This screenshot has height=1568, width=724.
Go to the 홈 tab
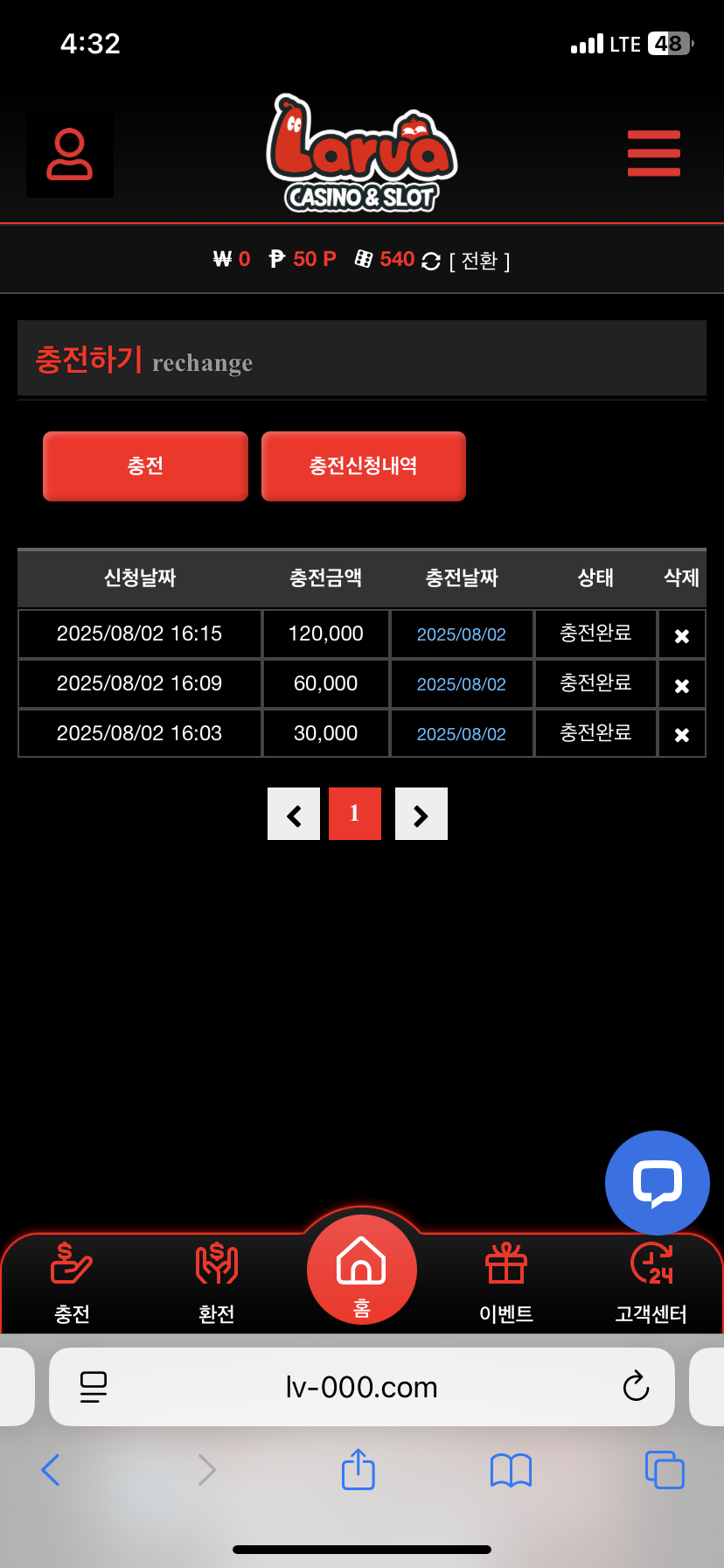coord(362,1270)
